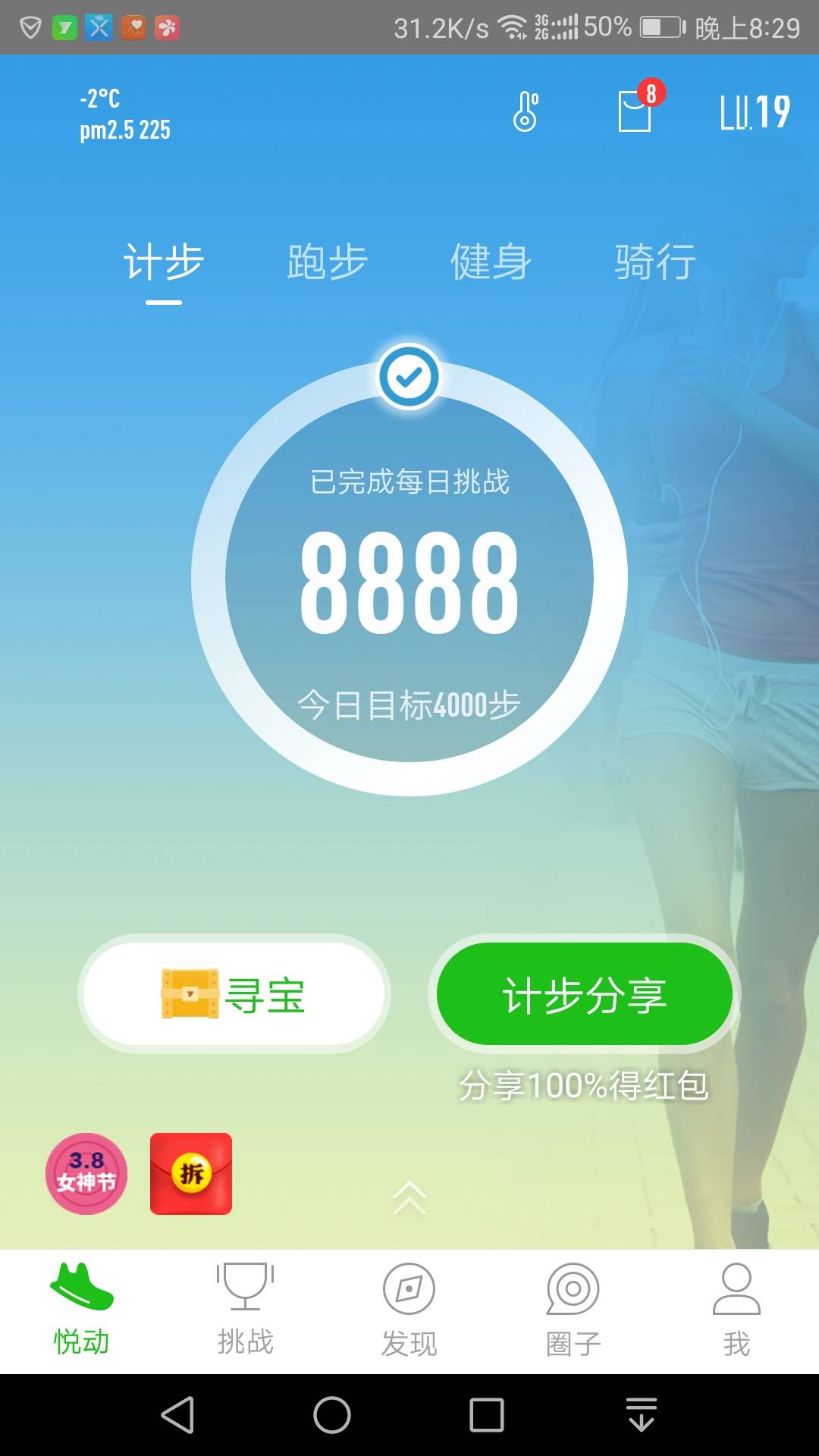Select the 计步 step counting tab
The width and height of the screenshot is (819, 1456).
tap(164, 262)
